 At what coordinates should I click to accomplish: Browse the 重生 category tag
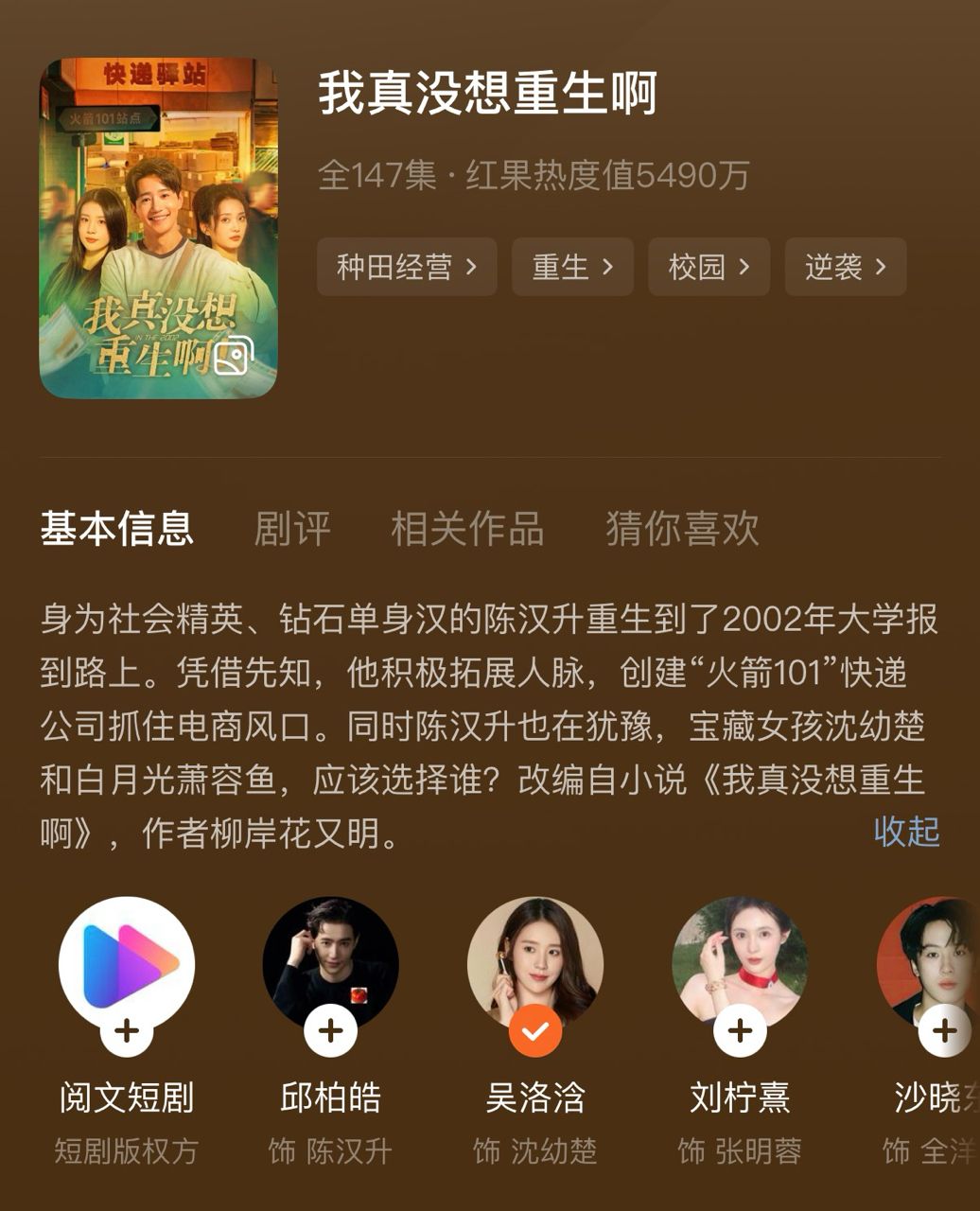click(x=572, y=267)
